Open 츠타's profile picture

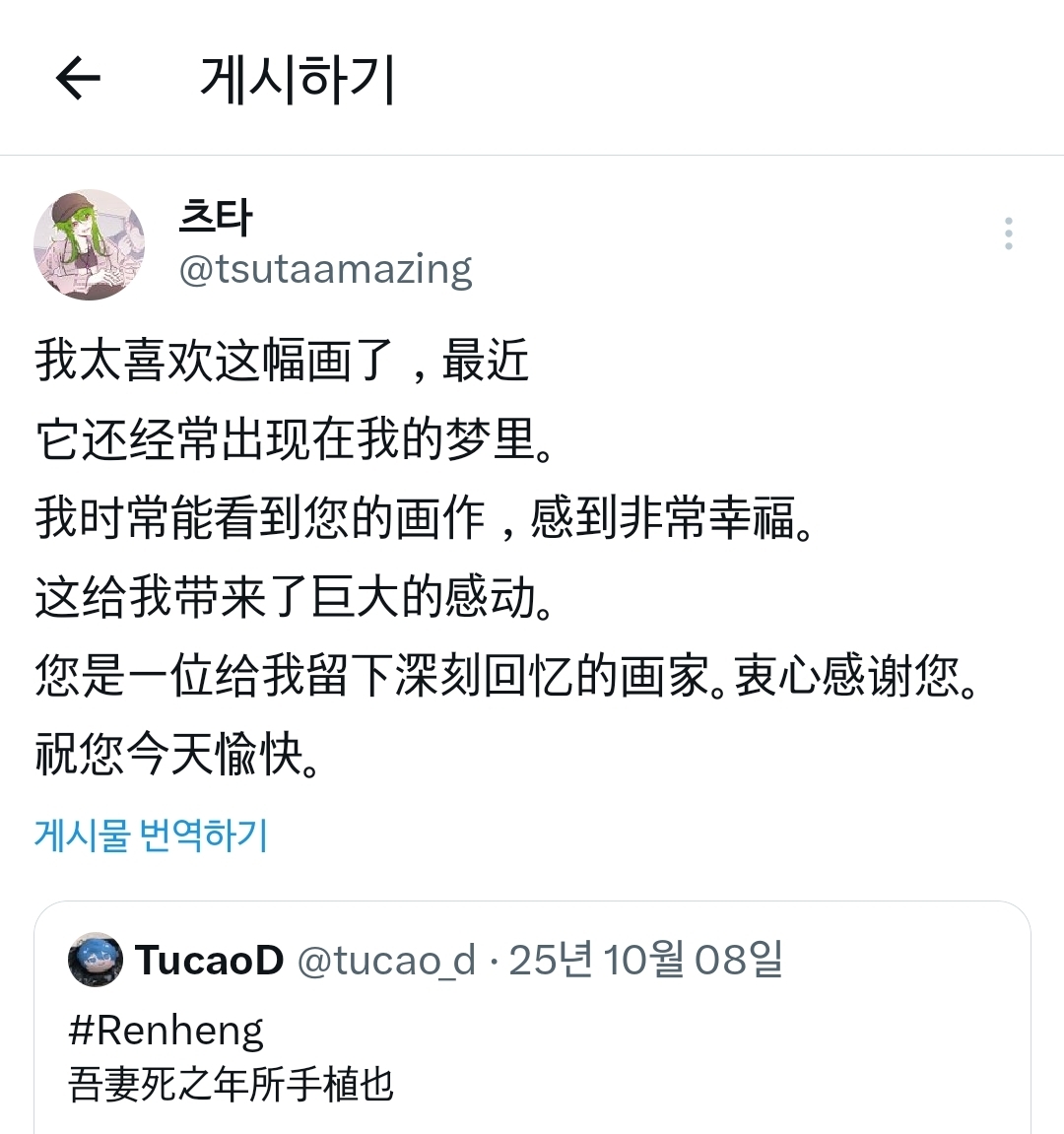pyautogui.click(x=90, y=244)
